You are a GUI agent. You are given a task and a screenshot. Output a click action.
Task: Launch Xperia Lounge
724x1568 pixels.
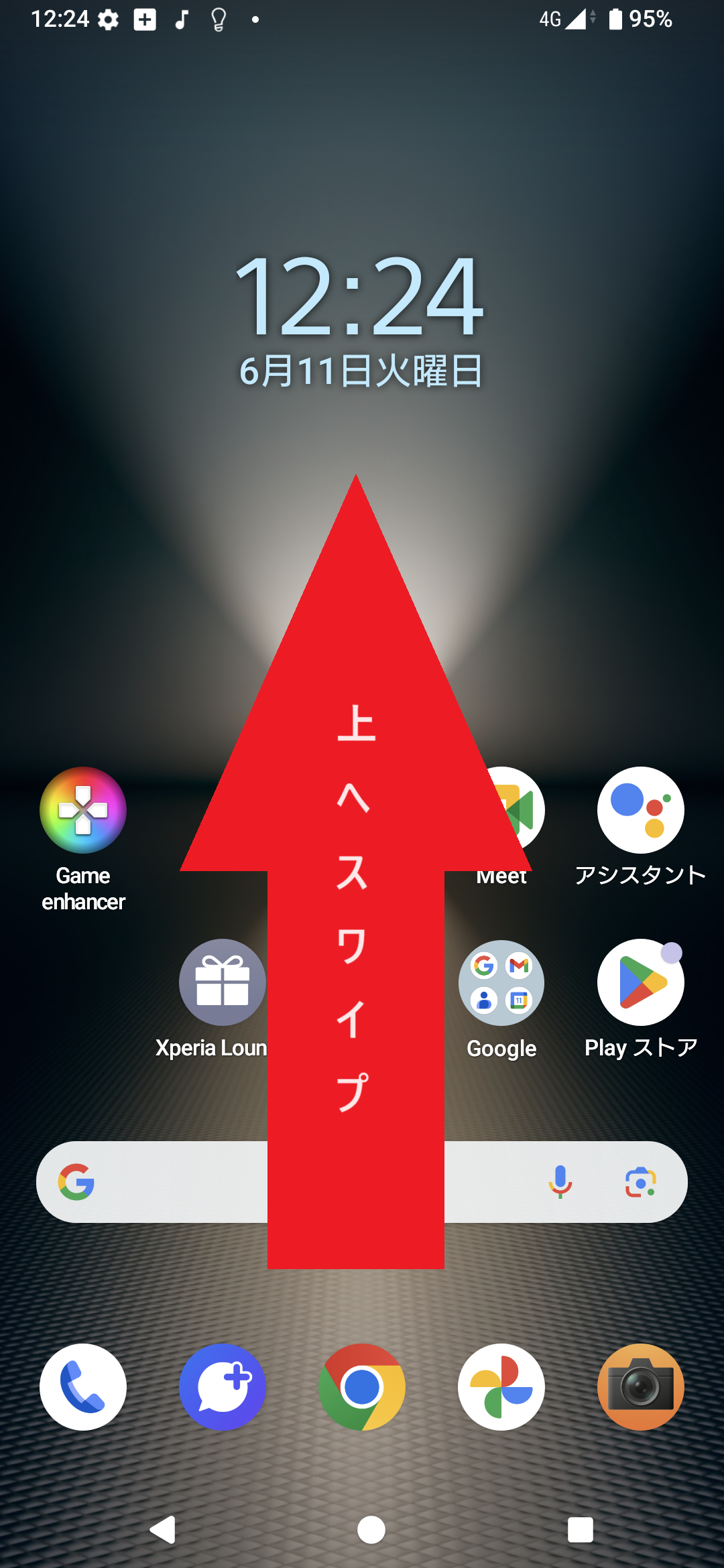(x=223, y=982)
